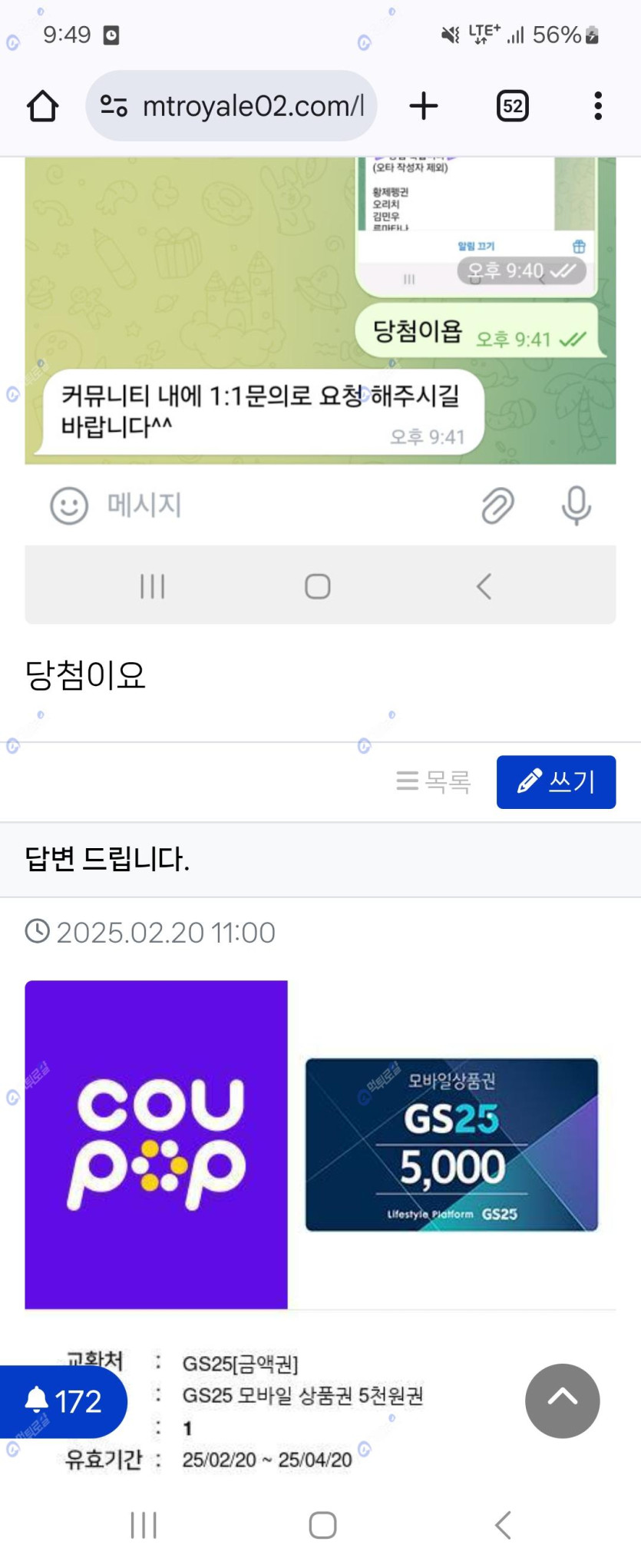Write a new post with 쓰기
This screenshot has width=641, height=1568.
click(556, 782)
